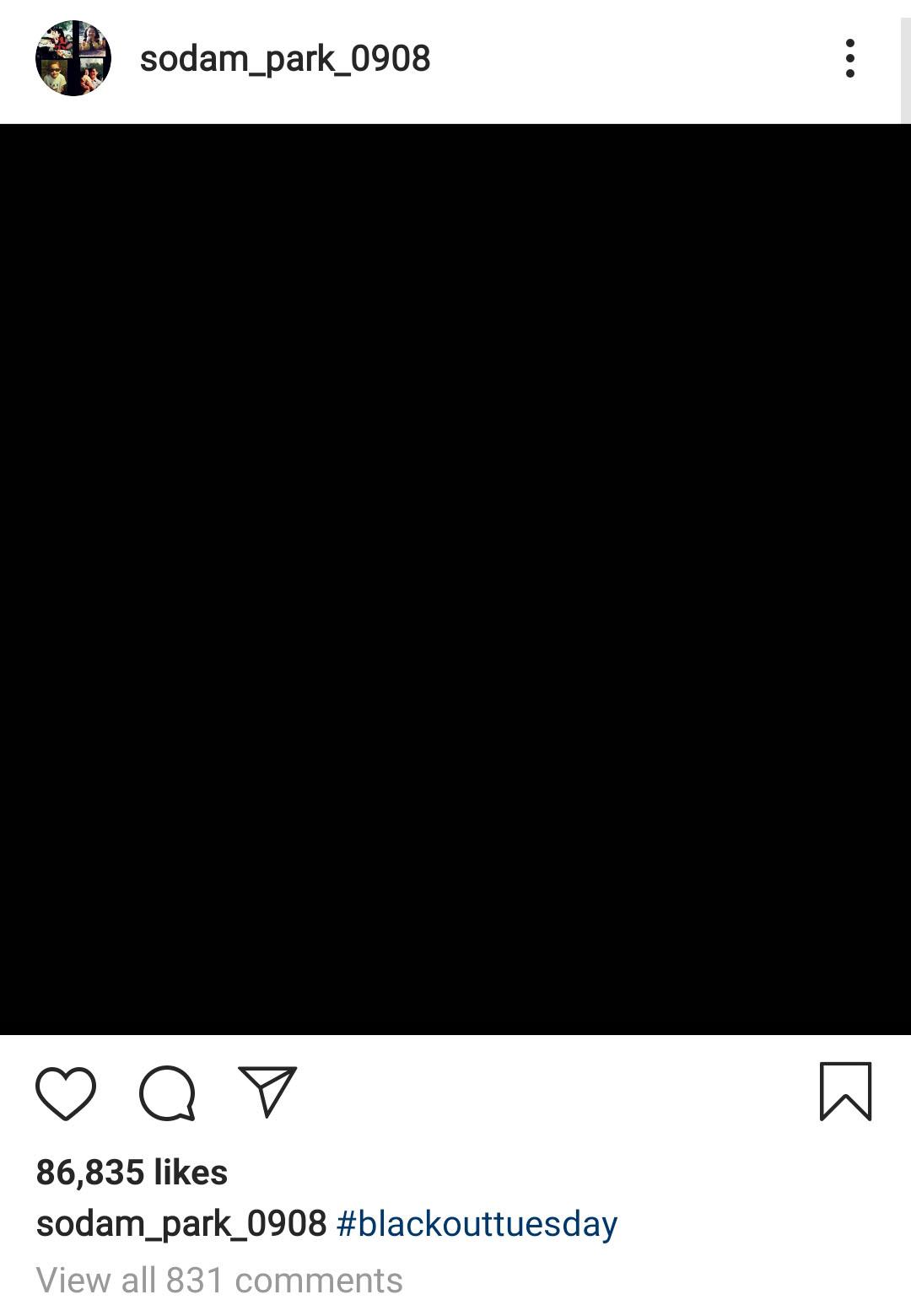Open the sodam_park_0908 username in the header

tap(285, 59)
